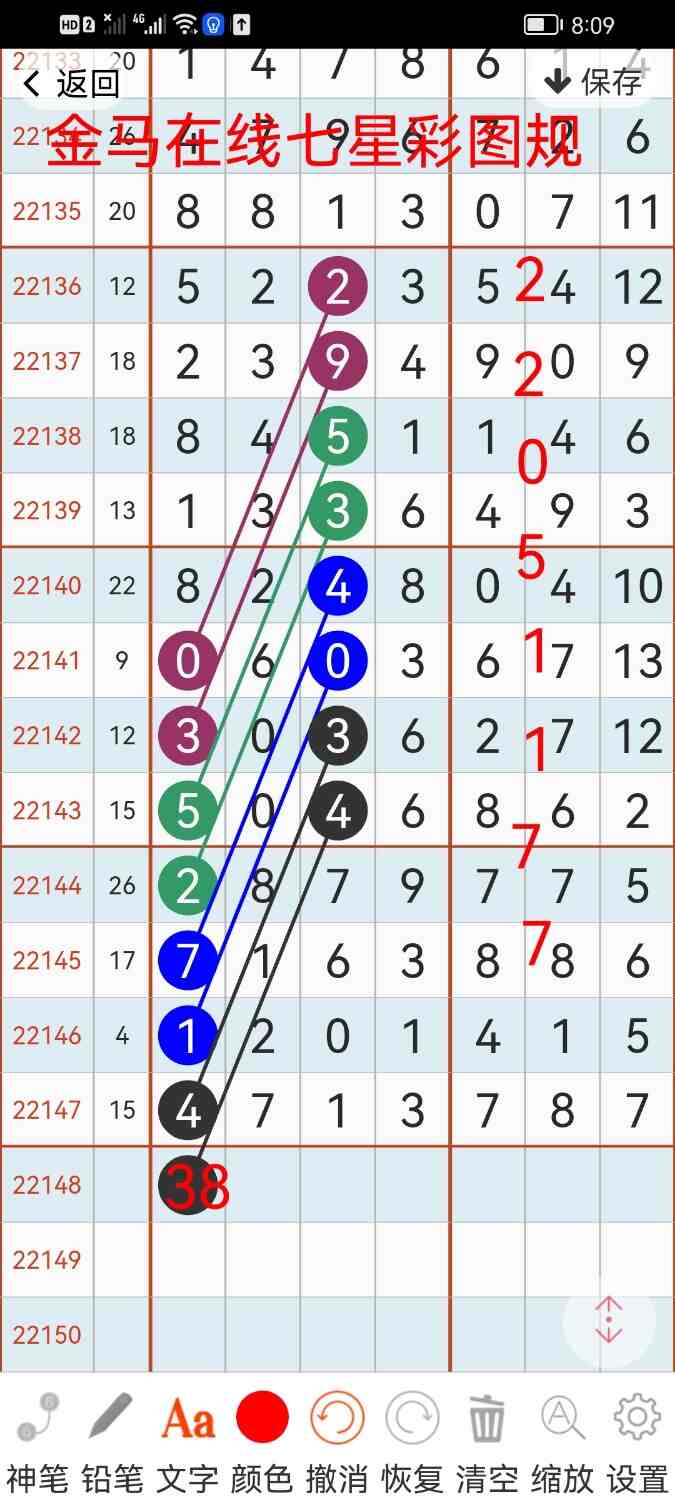Open the 颜色 red color picker
Image resolution: width=675 pixels, height=1500 pixels.
pyautogui.click(x=263, y=1418)
